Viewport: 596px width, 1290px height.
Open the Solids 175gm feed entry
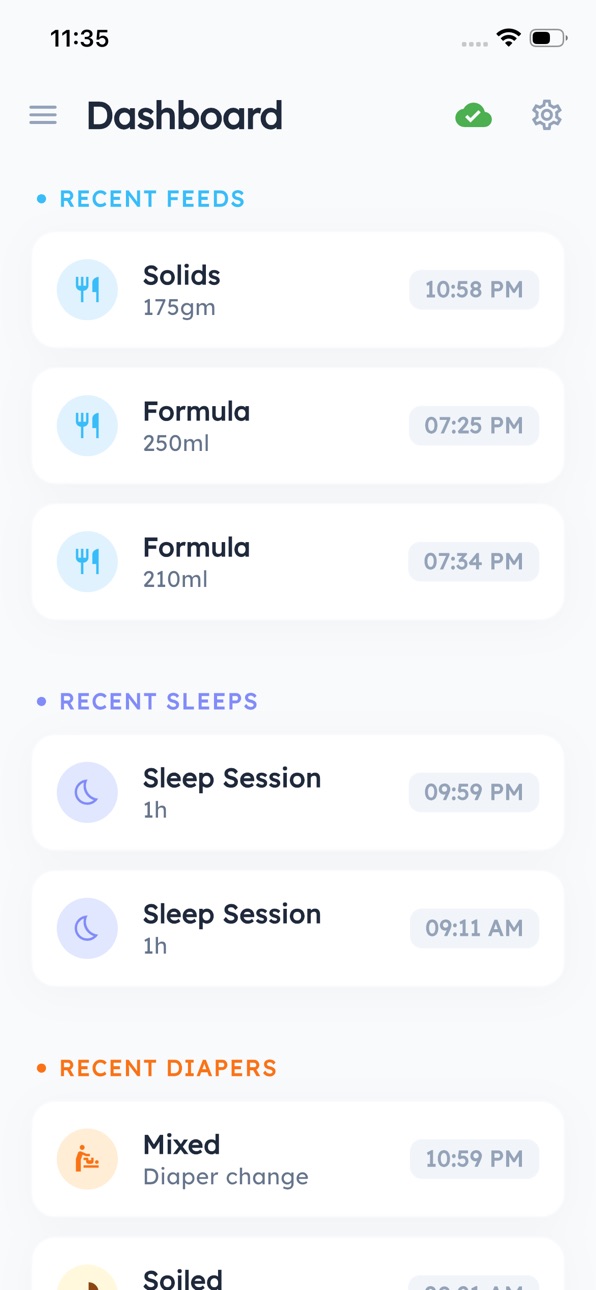point(298,290)
